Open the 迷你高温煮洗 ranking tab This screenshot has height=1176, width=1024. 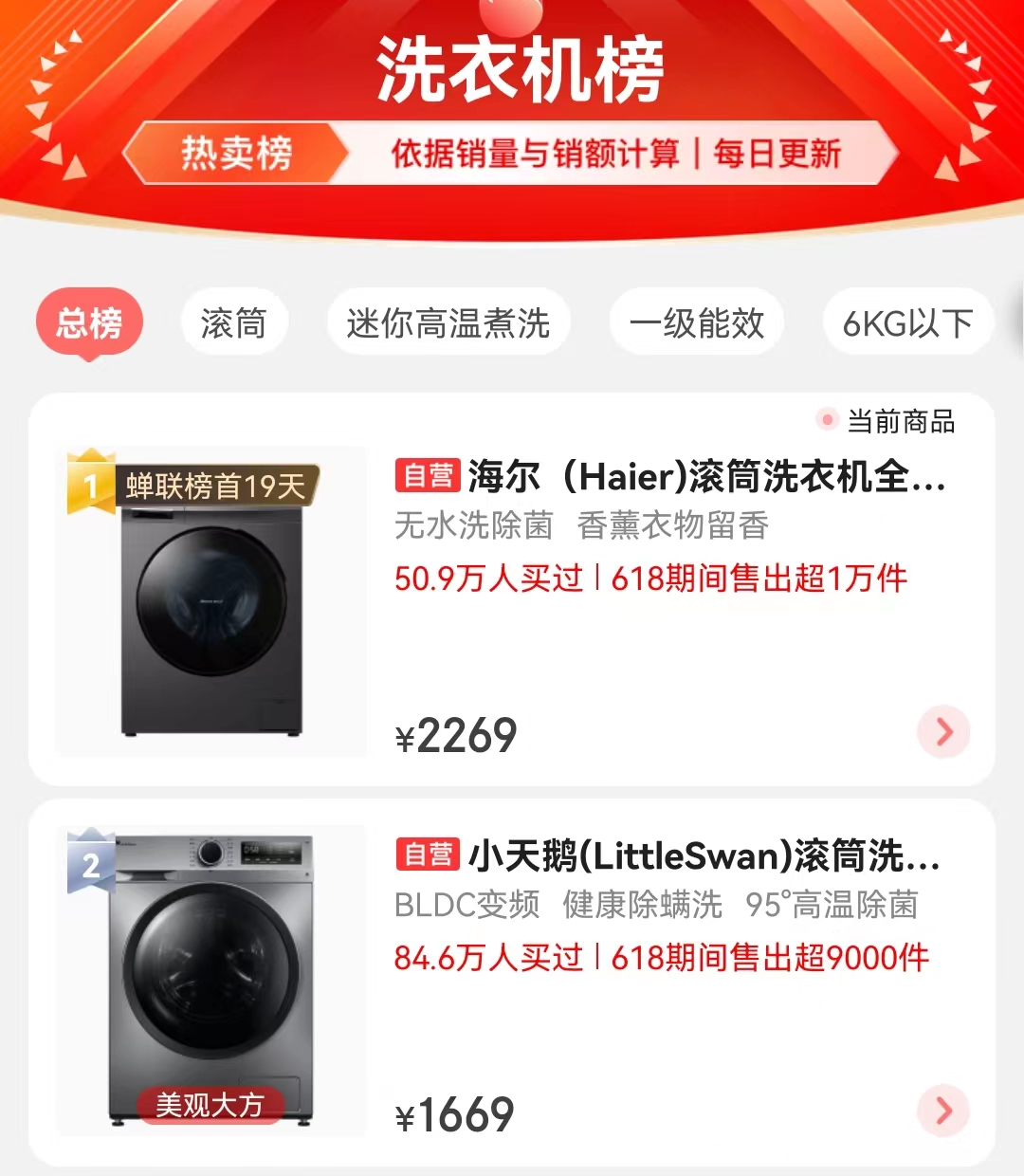pyautogui.click(x=448, y=322)
